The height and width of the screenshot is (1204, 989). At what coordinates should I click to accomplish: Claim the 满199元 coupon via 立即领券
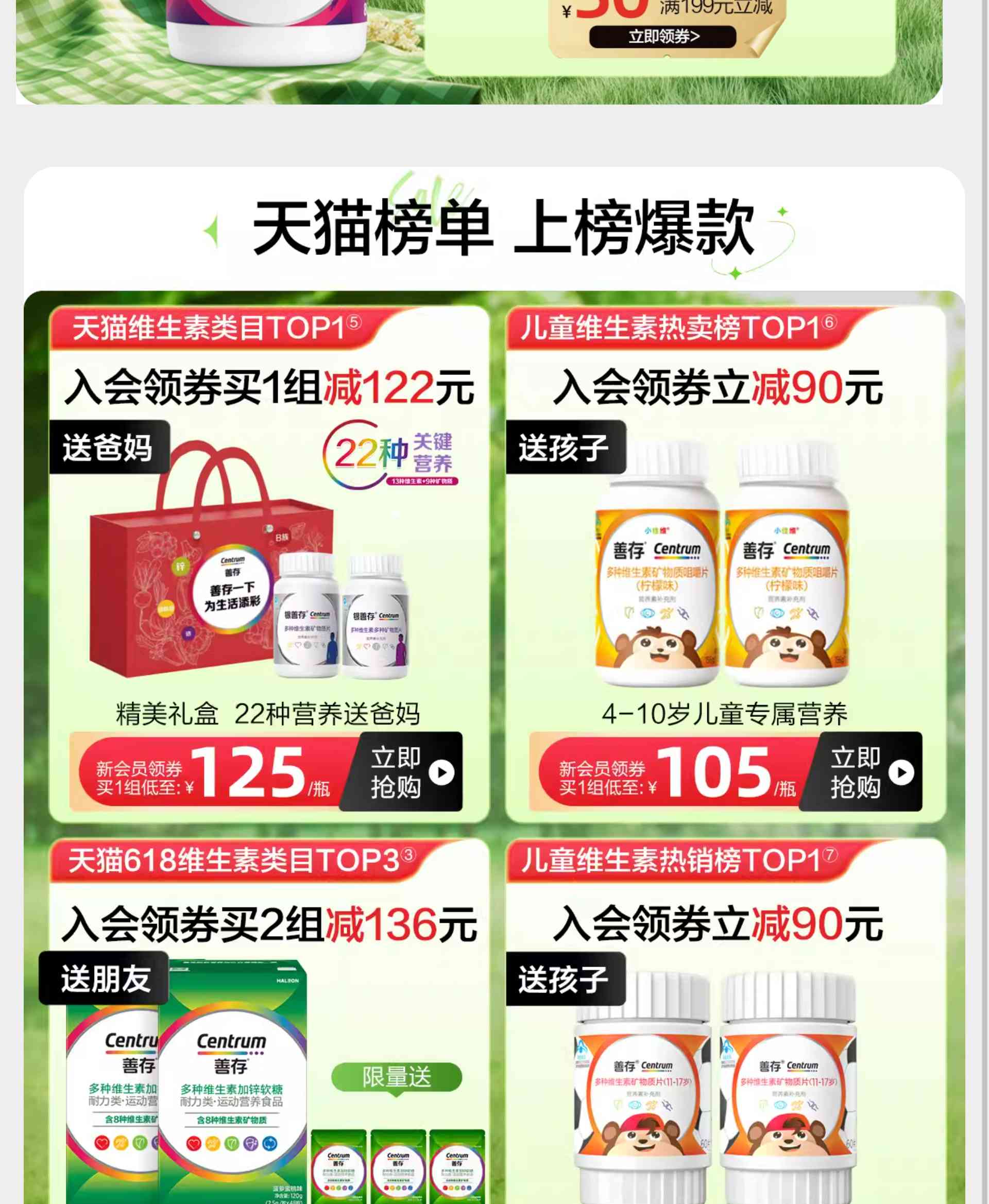(x=662, y=37)
